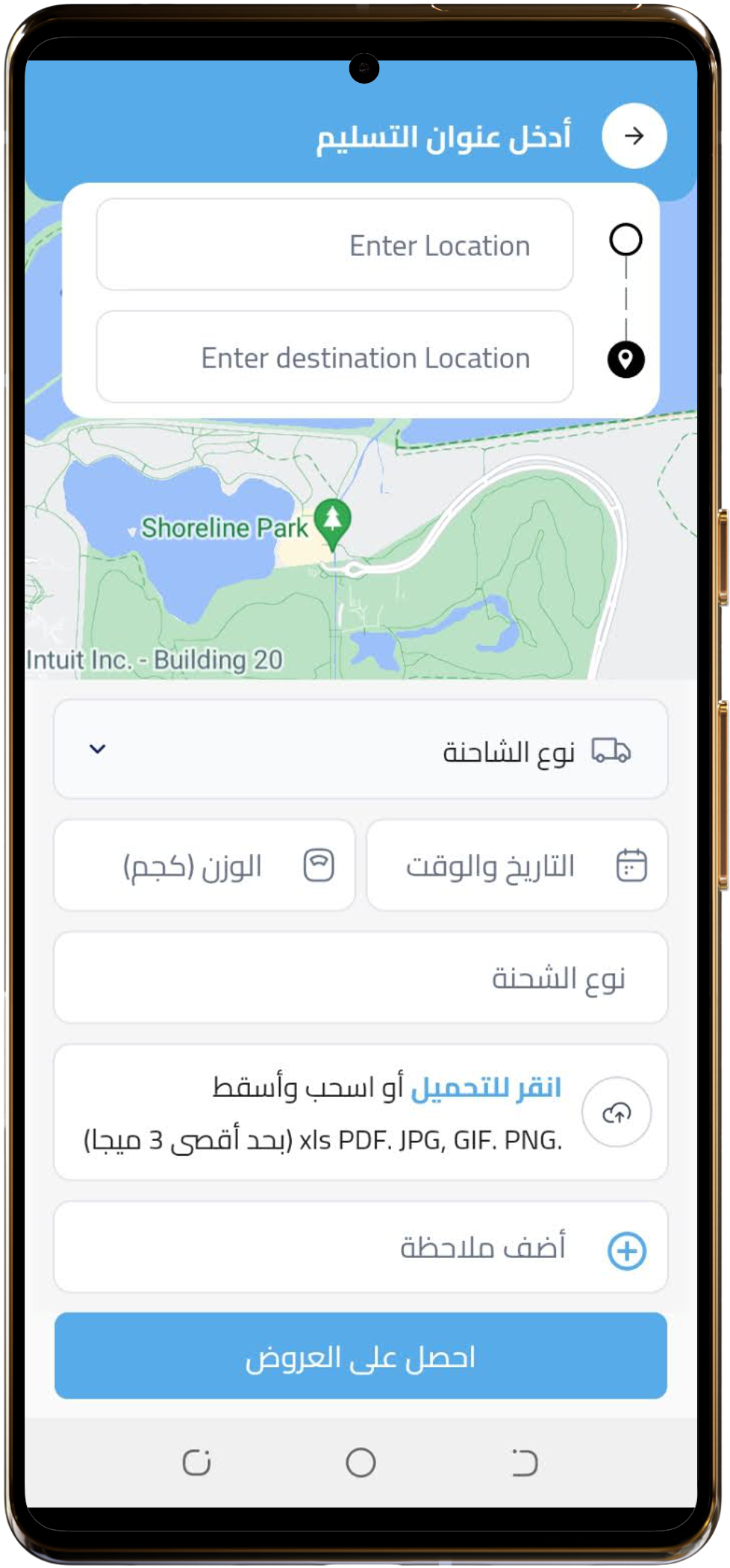730x1568 pixels.
Task: Go to the system home screen
Action: click(x=361, y=1462)
